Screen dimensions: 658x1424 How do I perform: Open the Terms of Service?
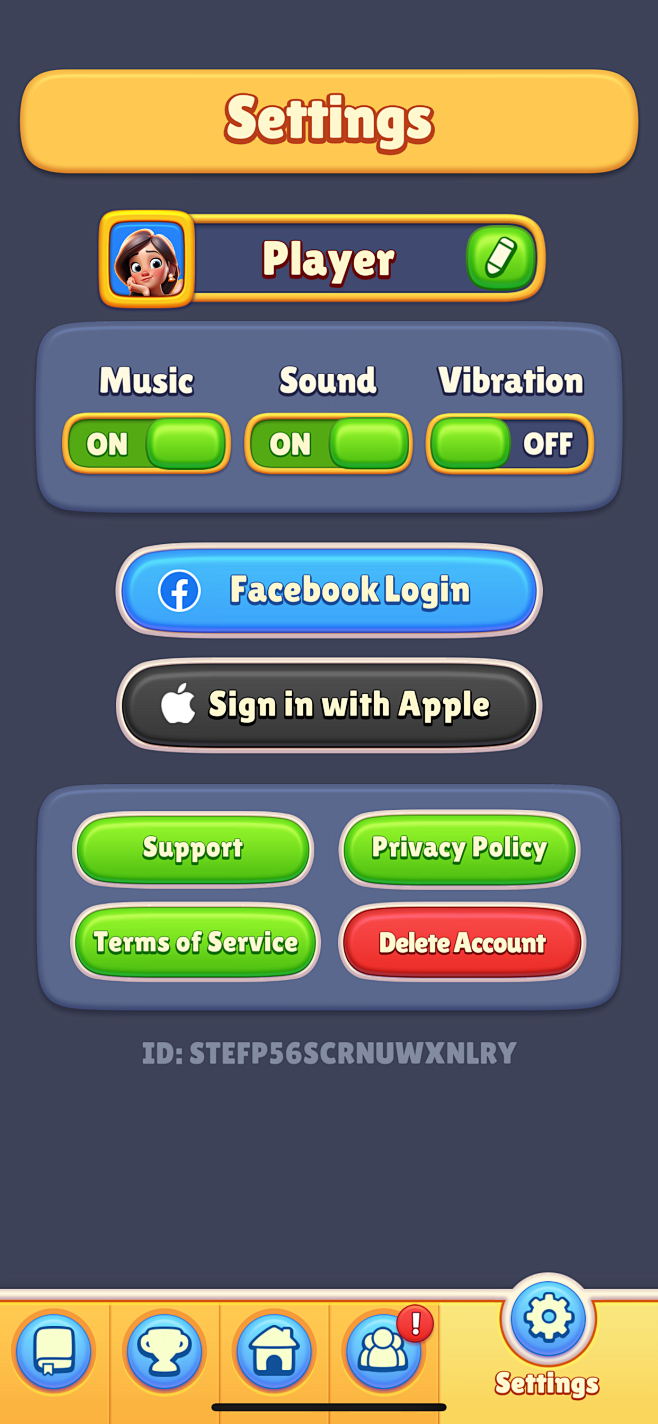coord(196,942)
